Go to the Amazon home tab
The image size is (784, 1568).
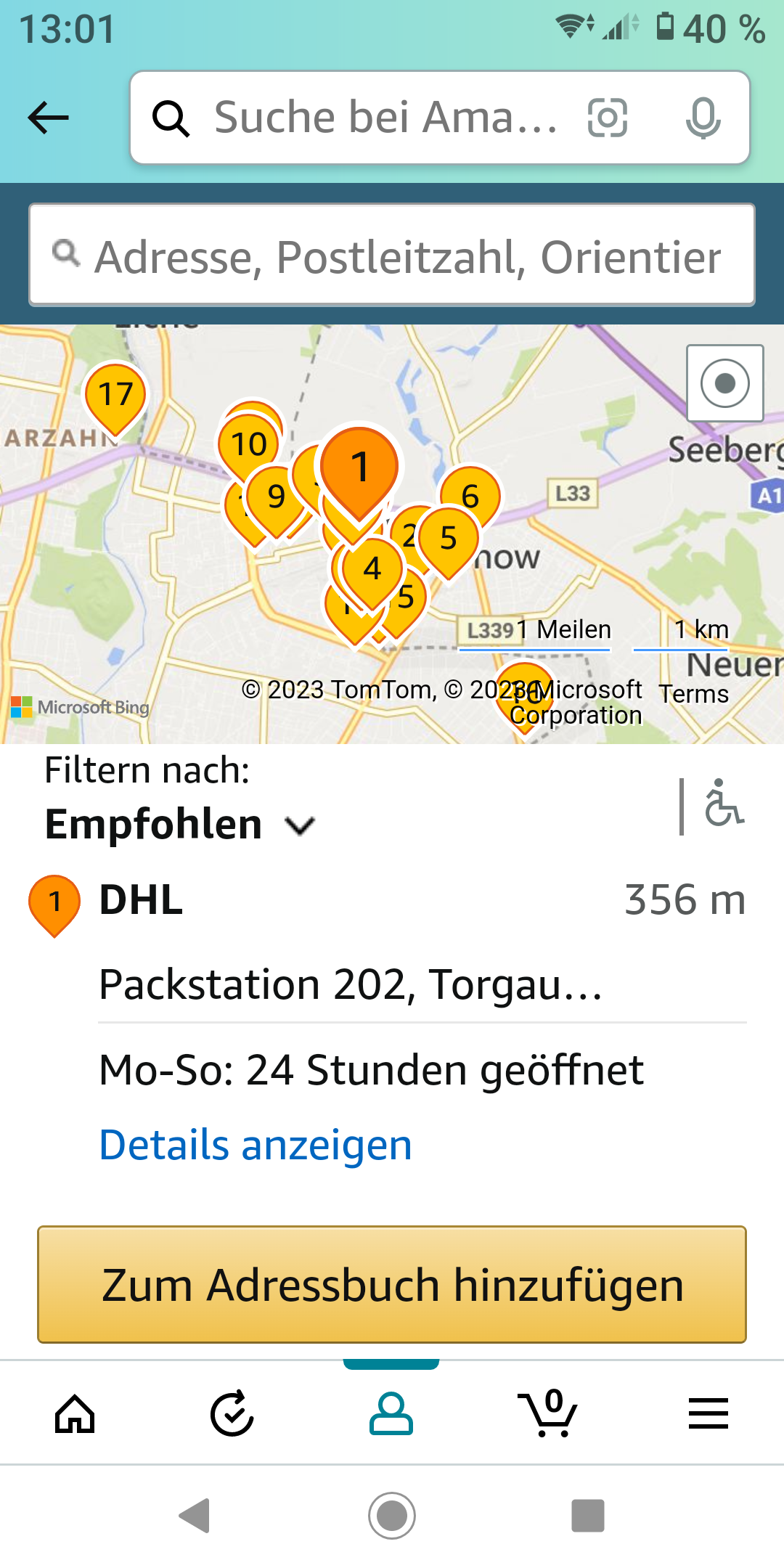pos(75,1414)
